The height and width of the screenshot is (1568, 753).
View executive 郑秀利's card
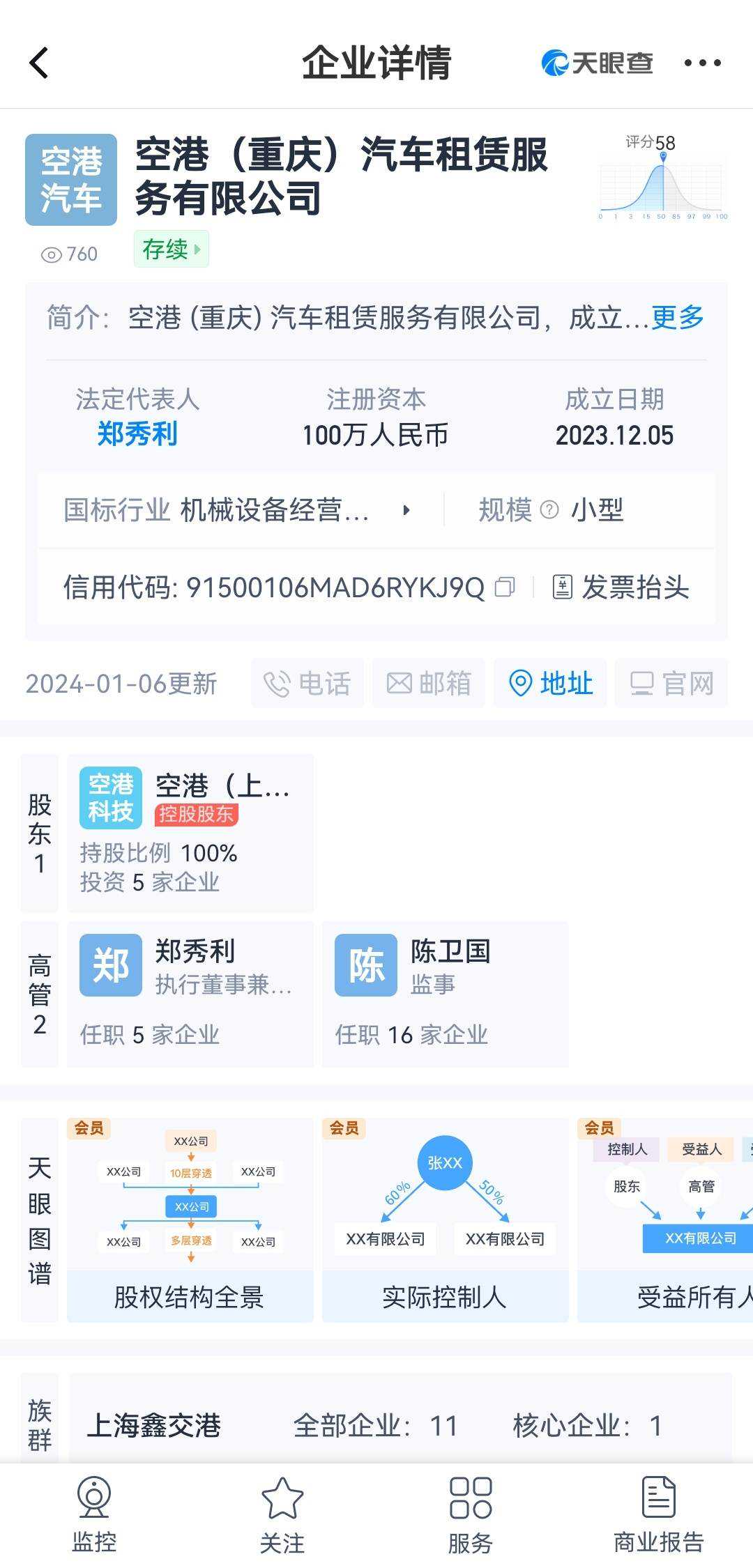pyautogui.click(x=190, y=994)
